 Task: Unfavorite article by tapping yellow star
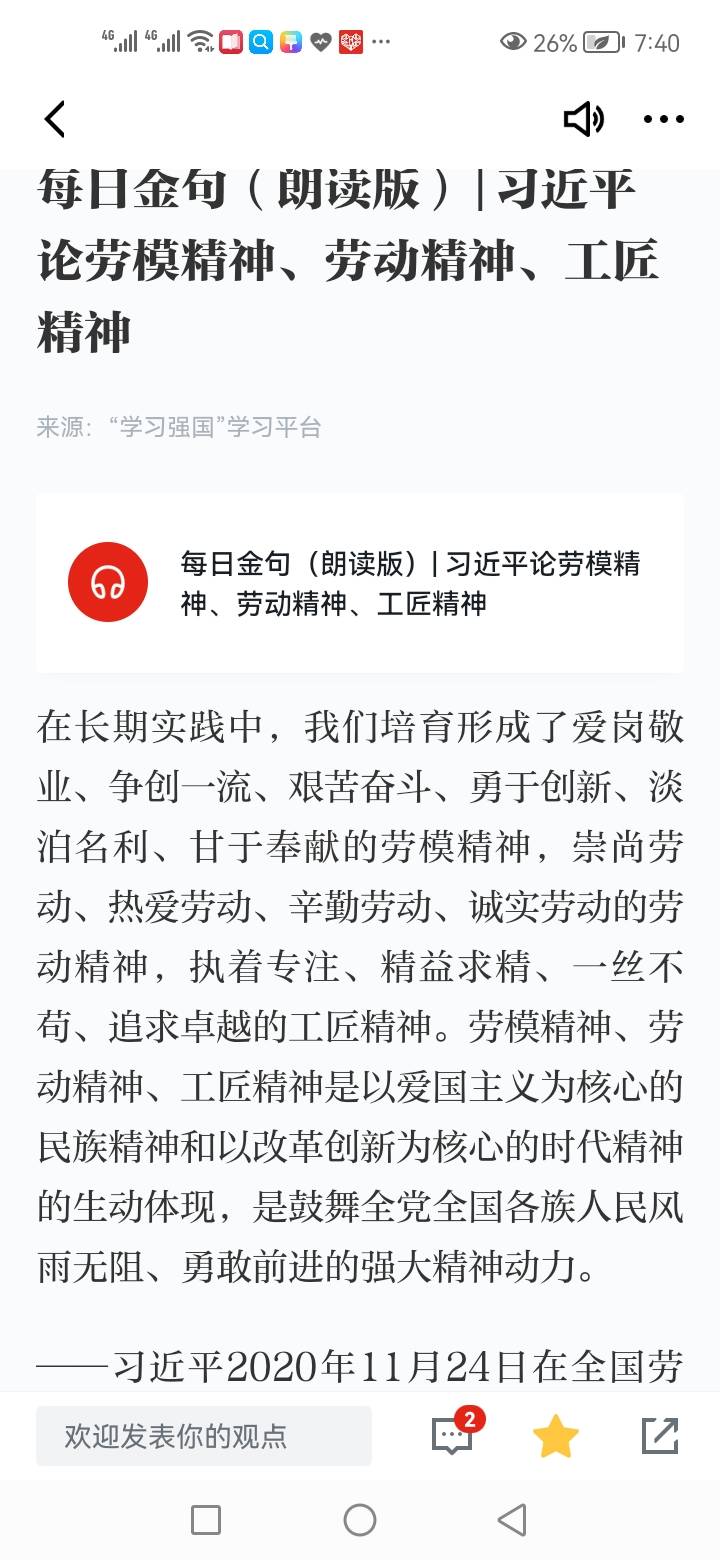pyautogui.click(x=557, y=1437)
